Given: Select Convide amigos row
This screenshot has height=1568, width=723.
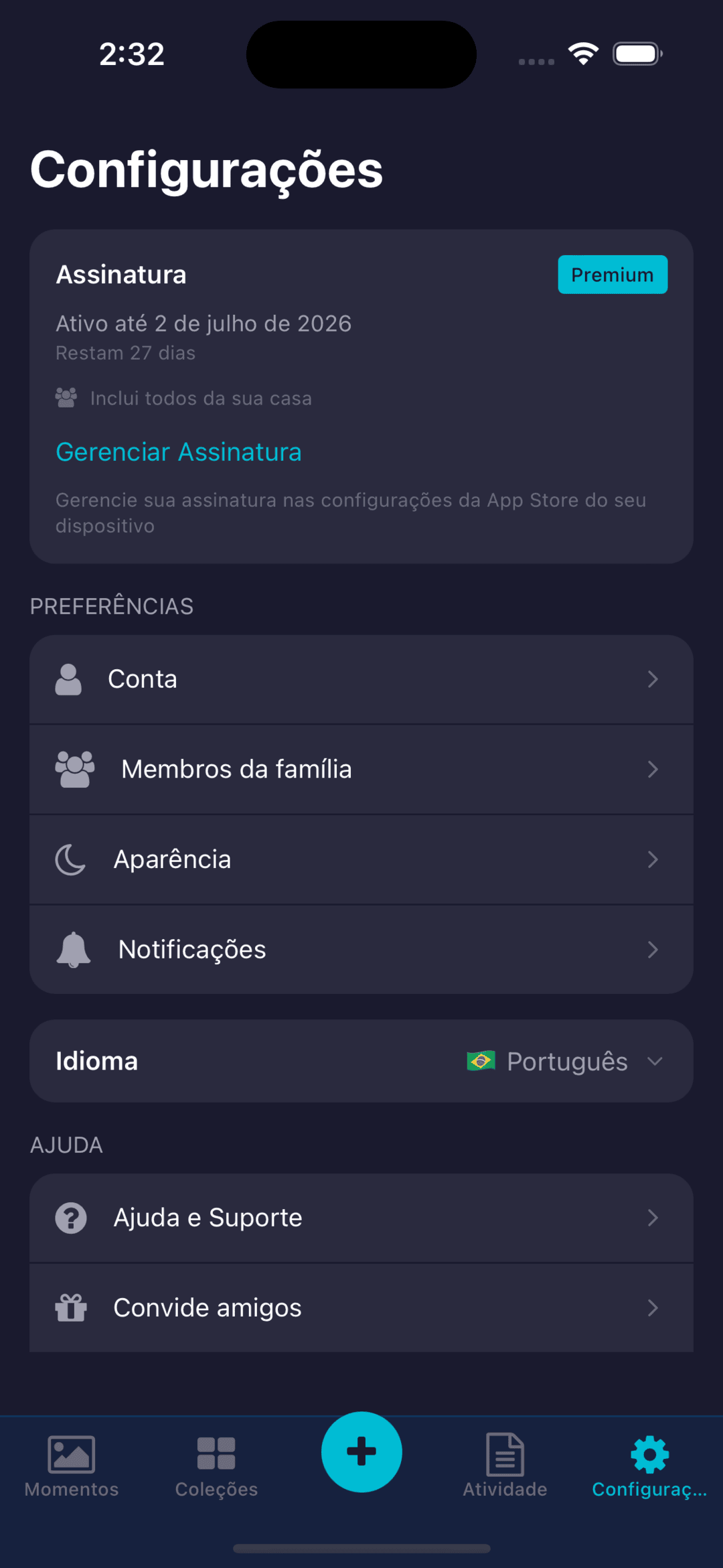Looking at the screenshot, I should click(x=361, y=1307).
